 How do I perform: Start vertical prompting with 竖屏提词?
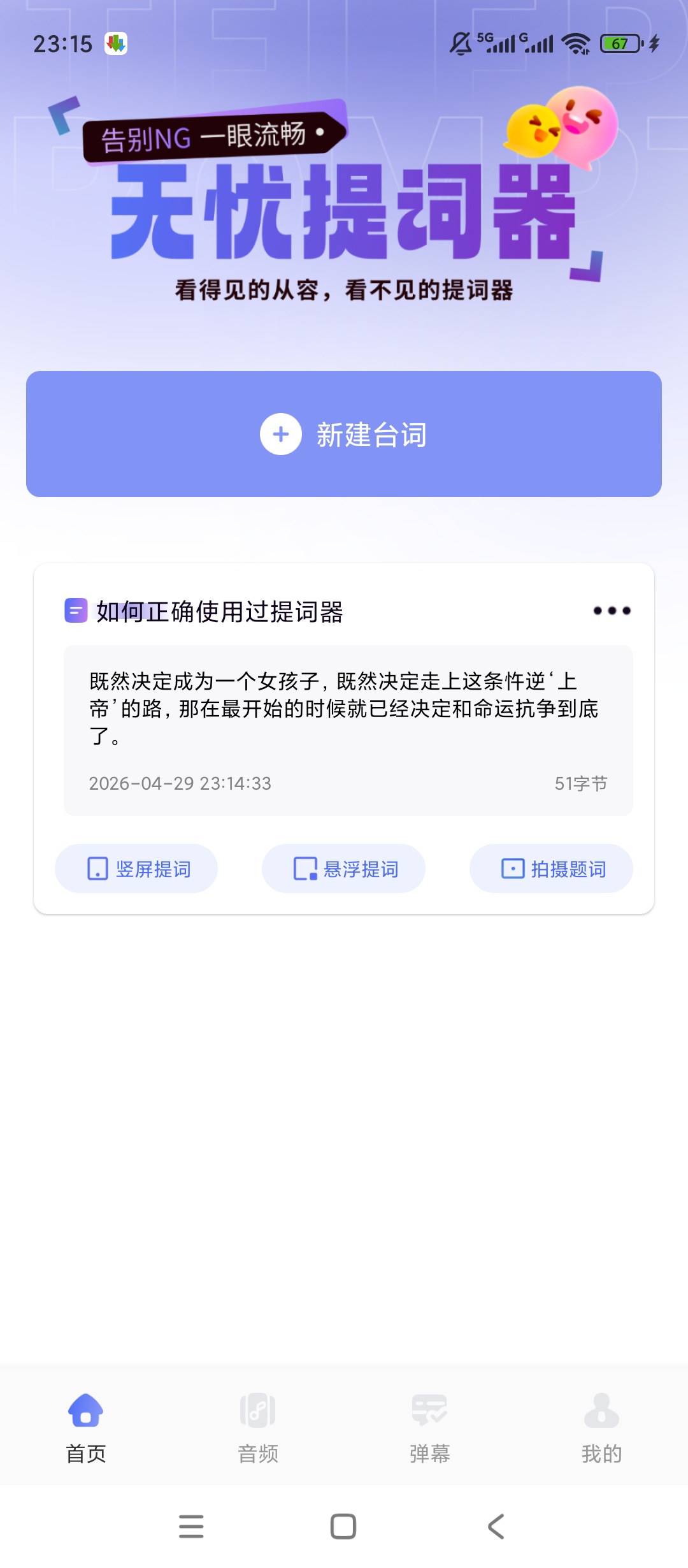(136, 868)
